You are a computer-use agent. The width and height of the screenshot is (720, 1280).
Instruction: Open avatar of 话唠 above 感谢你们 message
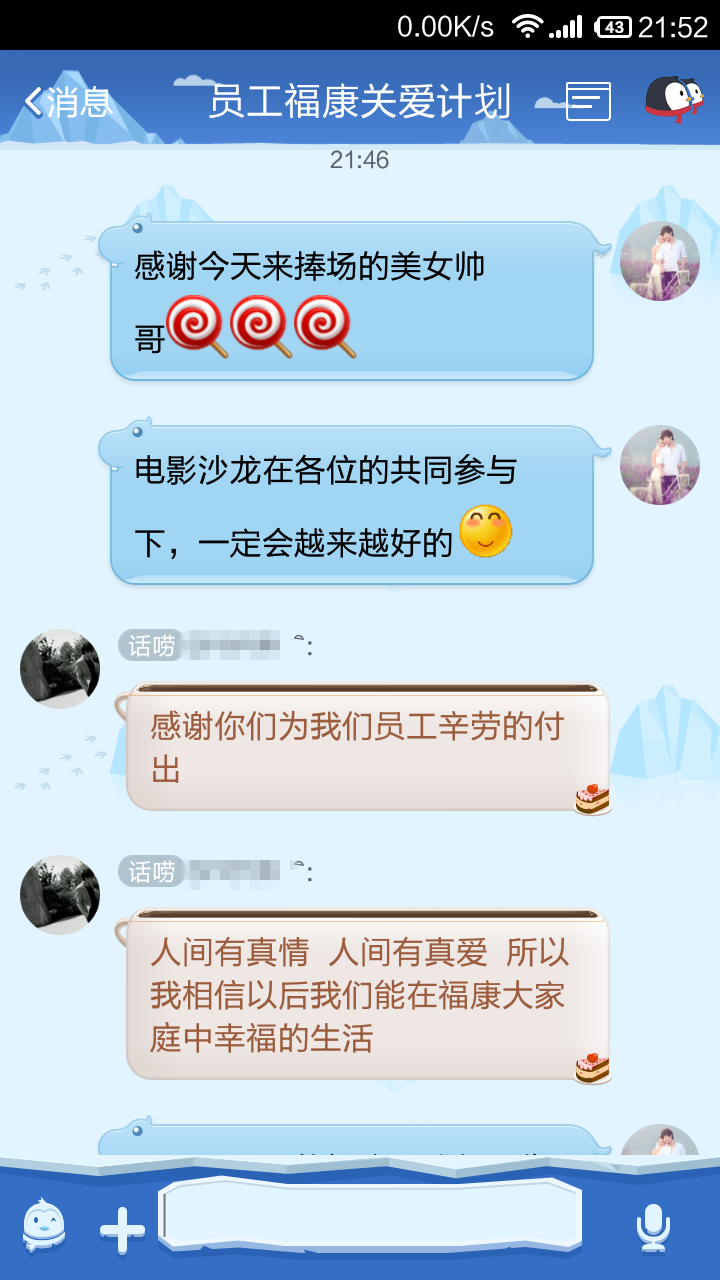60,669
